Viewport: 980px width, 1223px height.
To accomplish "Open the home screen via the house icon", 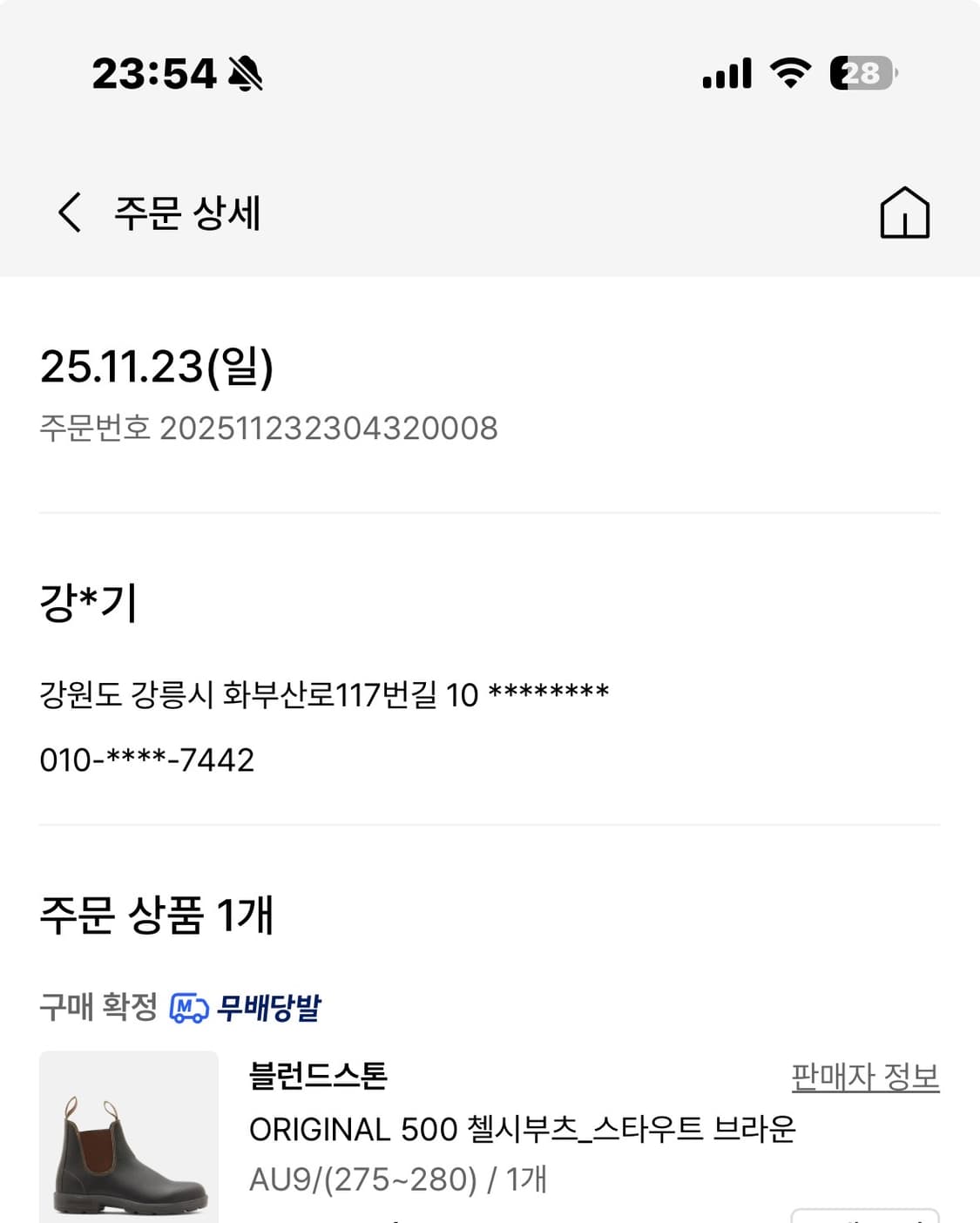I will tap(907, 213).
